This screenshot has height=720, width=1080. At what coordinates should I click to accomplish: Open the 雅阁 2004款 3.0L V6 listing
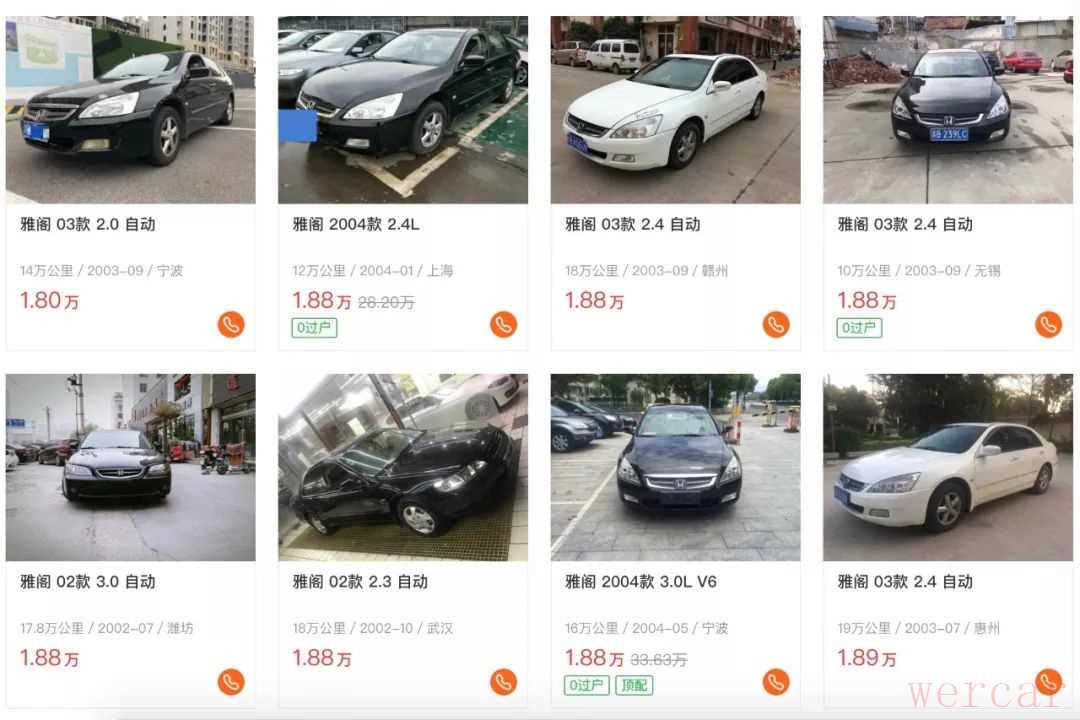coord(641,581)
